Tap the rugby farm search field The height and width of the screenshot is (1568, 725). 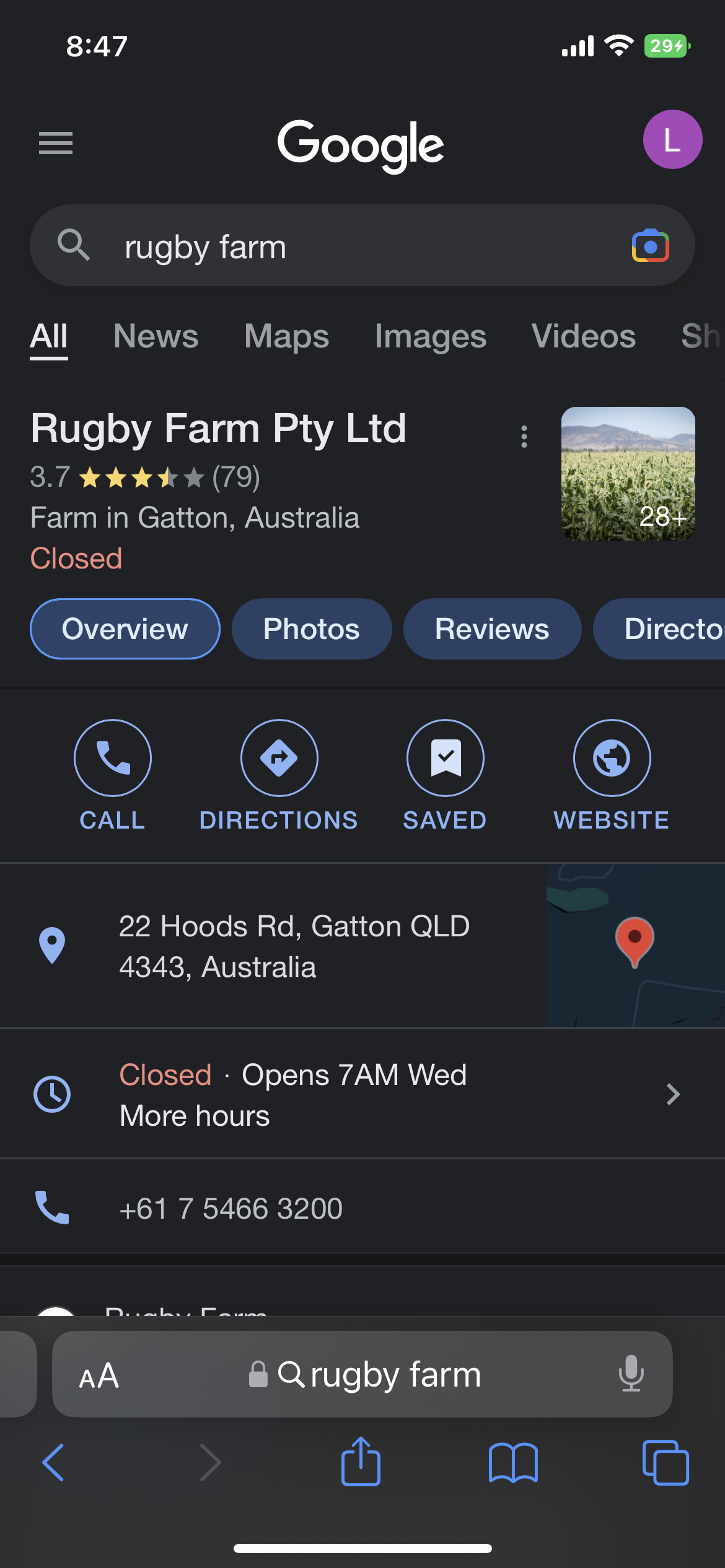(x=347, y=246)
